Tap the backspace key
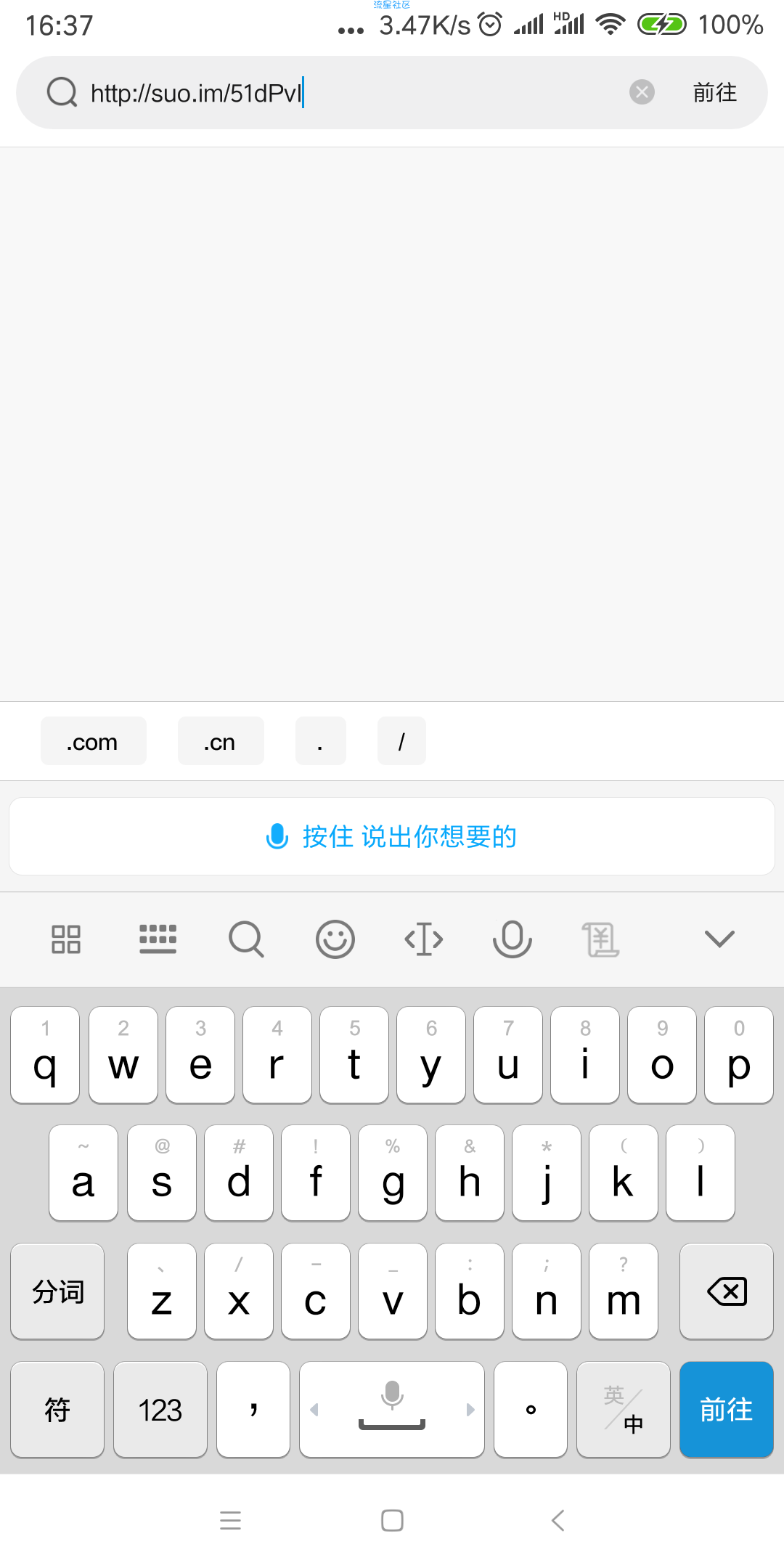Screen dimensions: 784x1568 pos(727,1292)
